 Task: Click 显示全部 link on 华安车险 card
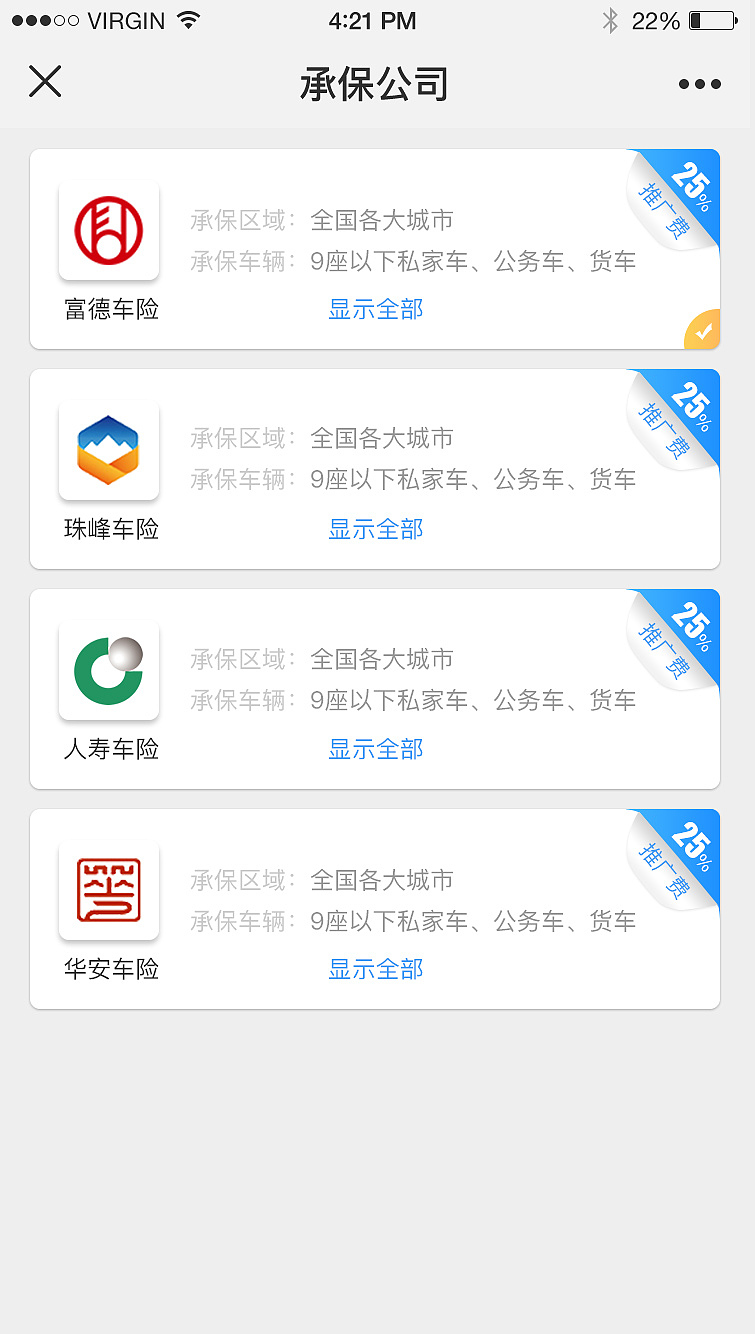tap(375, 969)
